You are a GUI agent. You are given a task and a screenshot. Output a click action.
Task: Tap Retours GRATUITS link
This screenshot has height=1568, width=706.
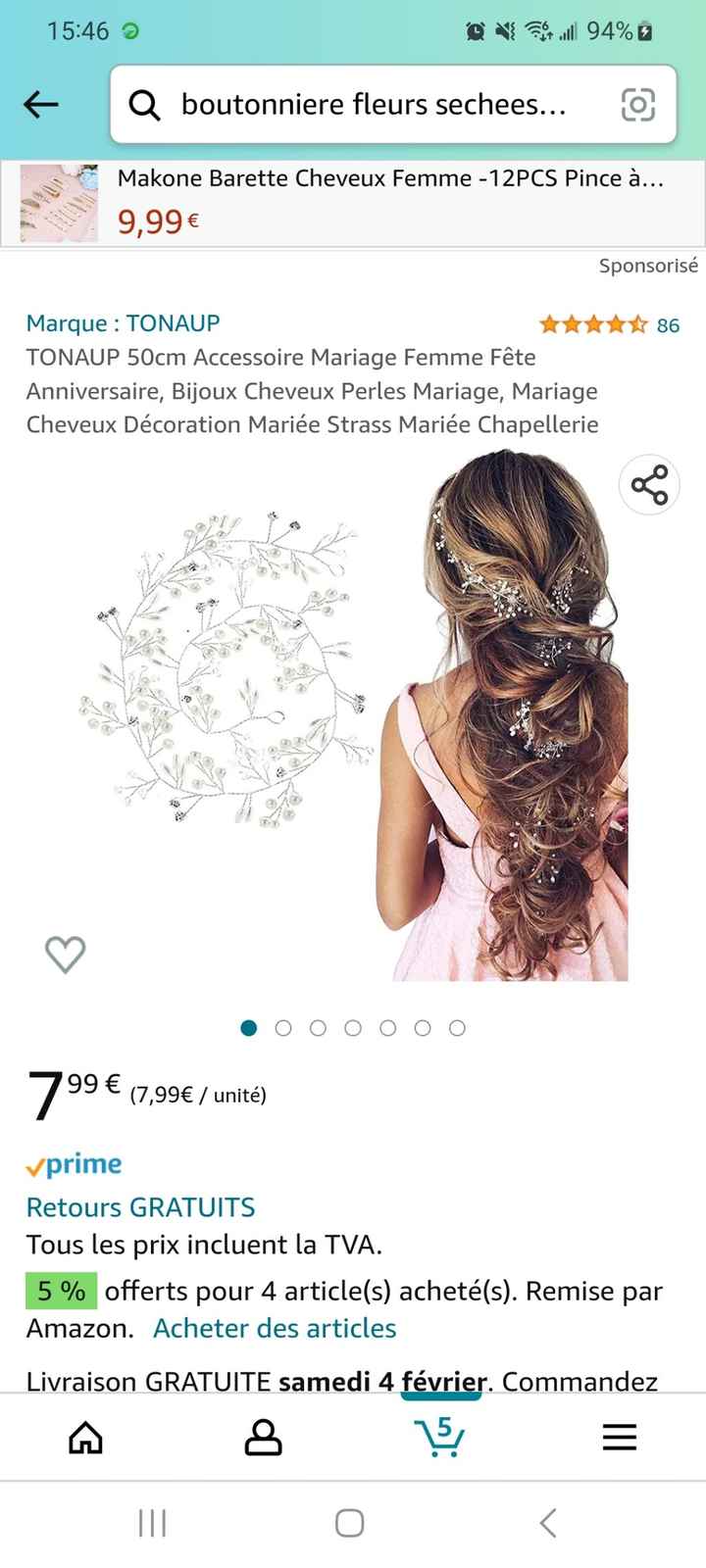pos(140,1207)
